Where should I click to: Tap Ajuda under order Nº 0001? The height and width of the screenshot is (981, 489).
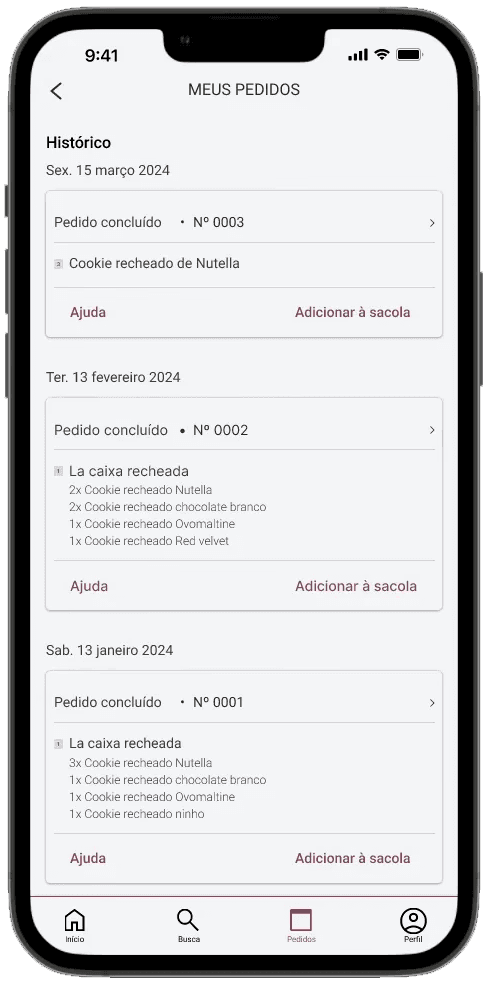(x=88, y=858)
